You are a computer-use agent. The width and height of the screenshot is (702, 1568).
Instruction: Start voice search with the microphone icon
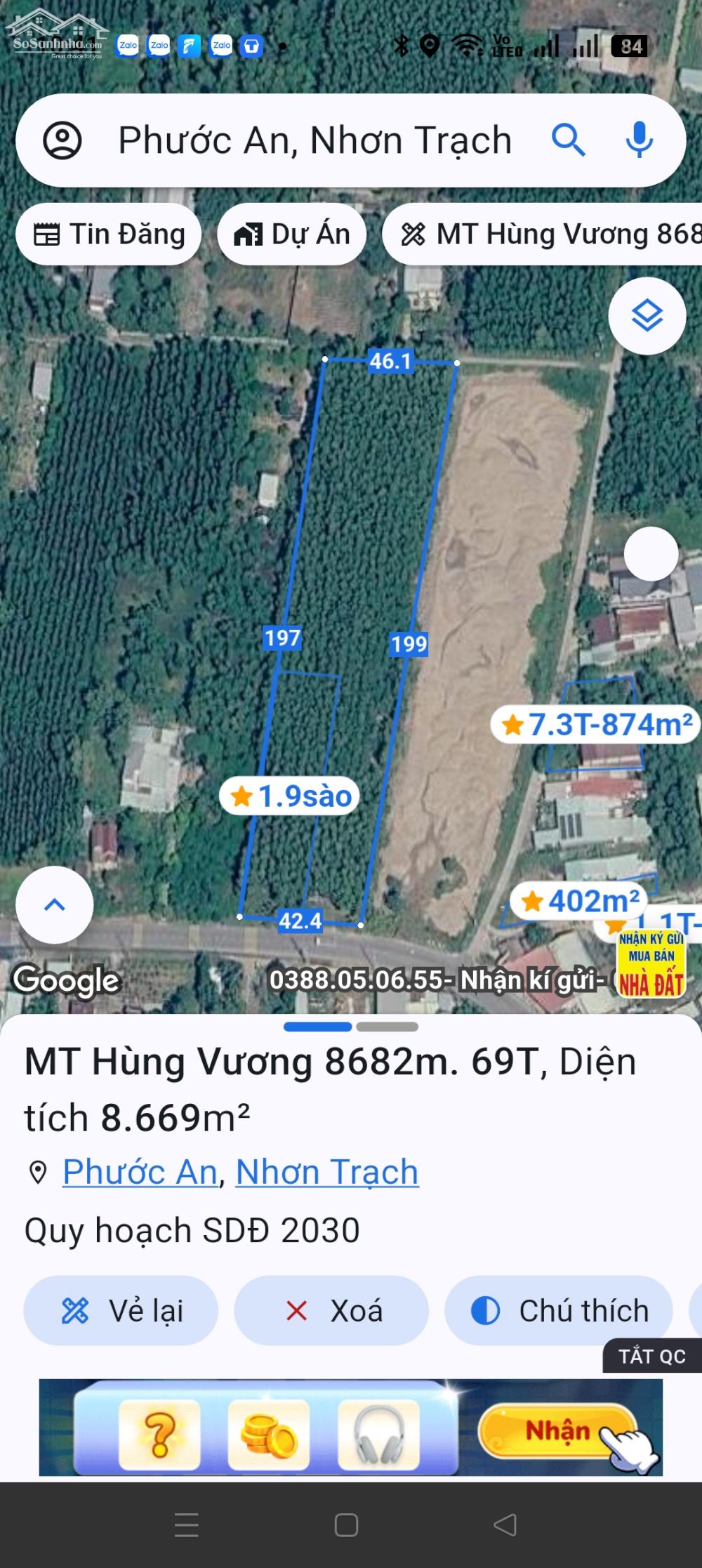tap(640, 139)
